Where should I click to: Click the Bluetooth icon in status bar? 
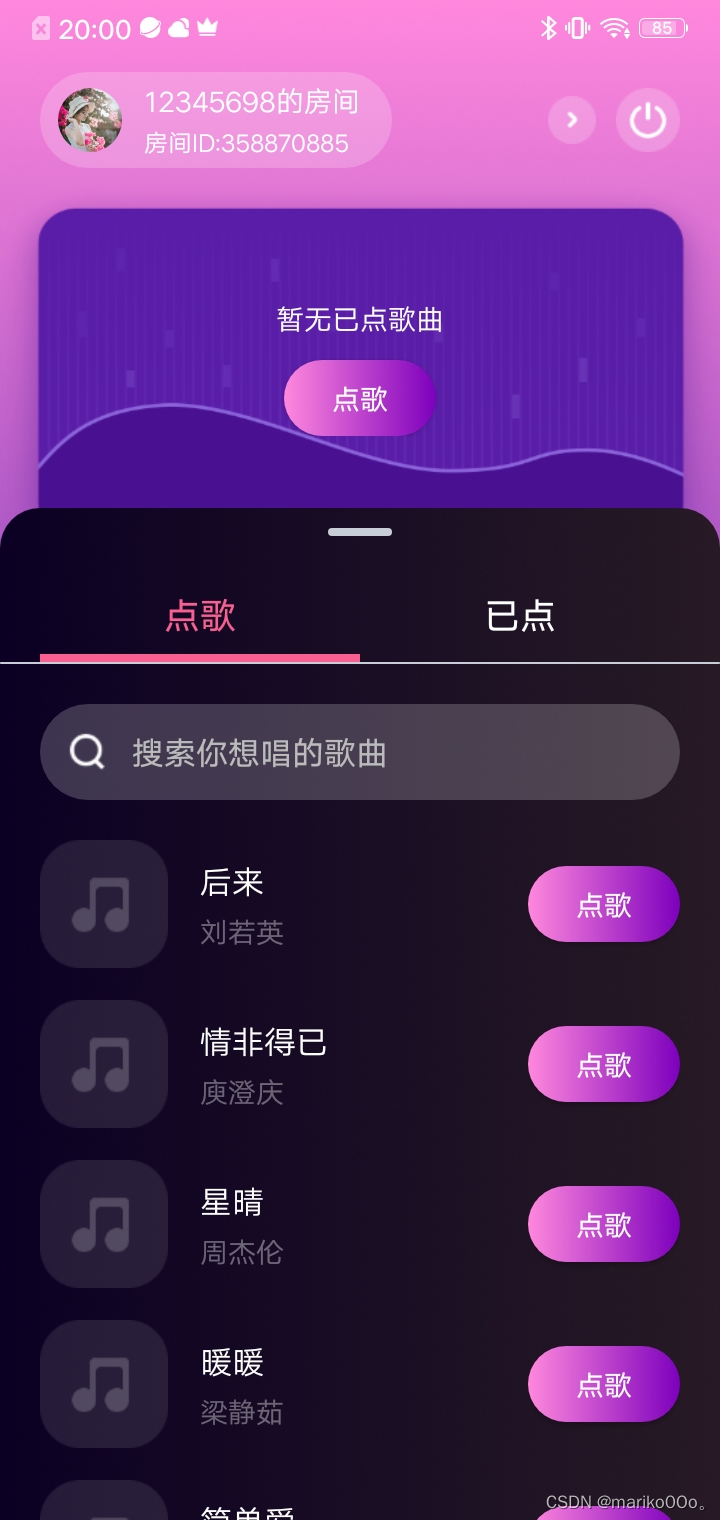(x=549, y=28)
